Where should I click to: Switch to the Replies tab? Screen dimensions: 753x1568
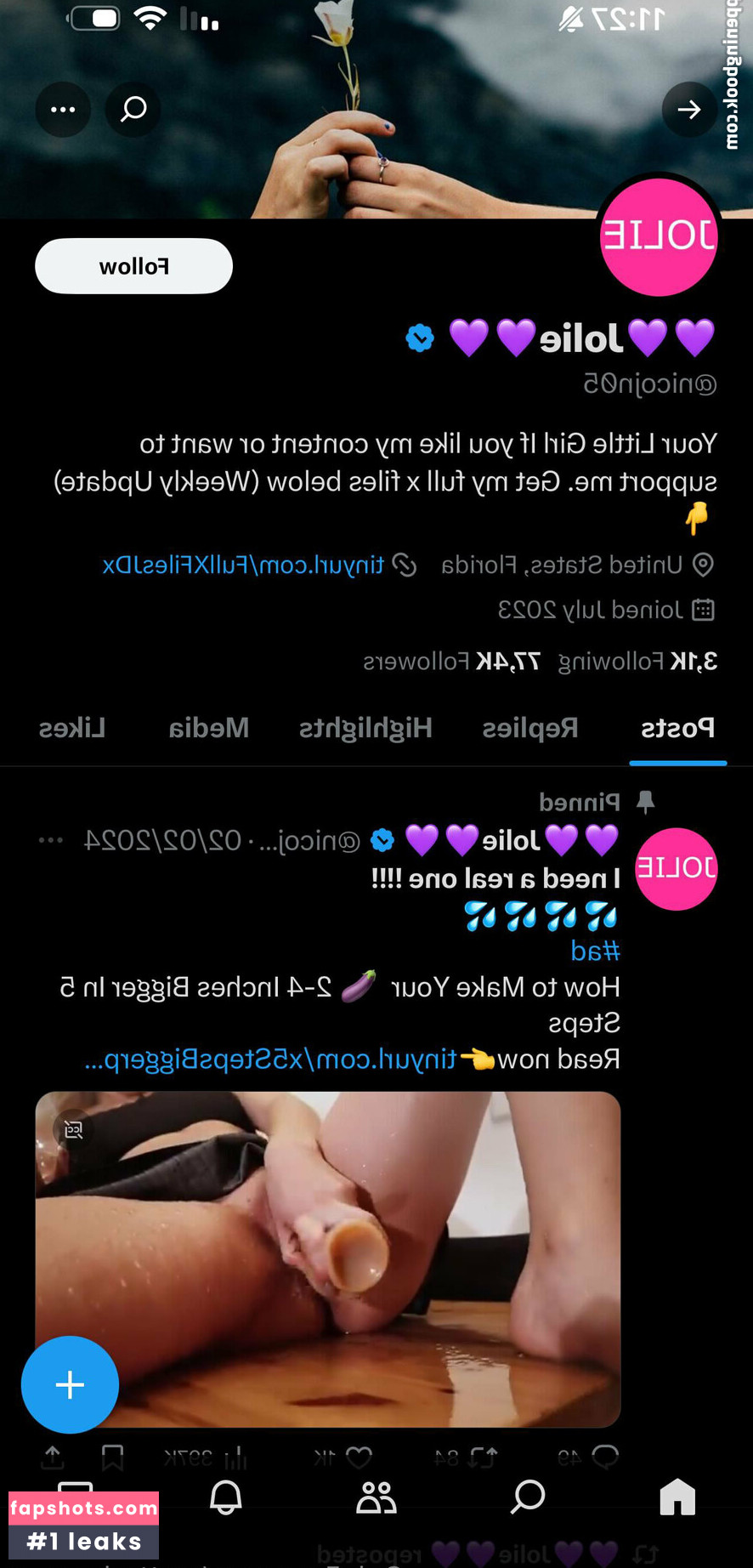[x=530, y=728]
